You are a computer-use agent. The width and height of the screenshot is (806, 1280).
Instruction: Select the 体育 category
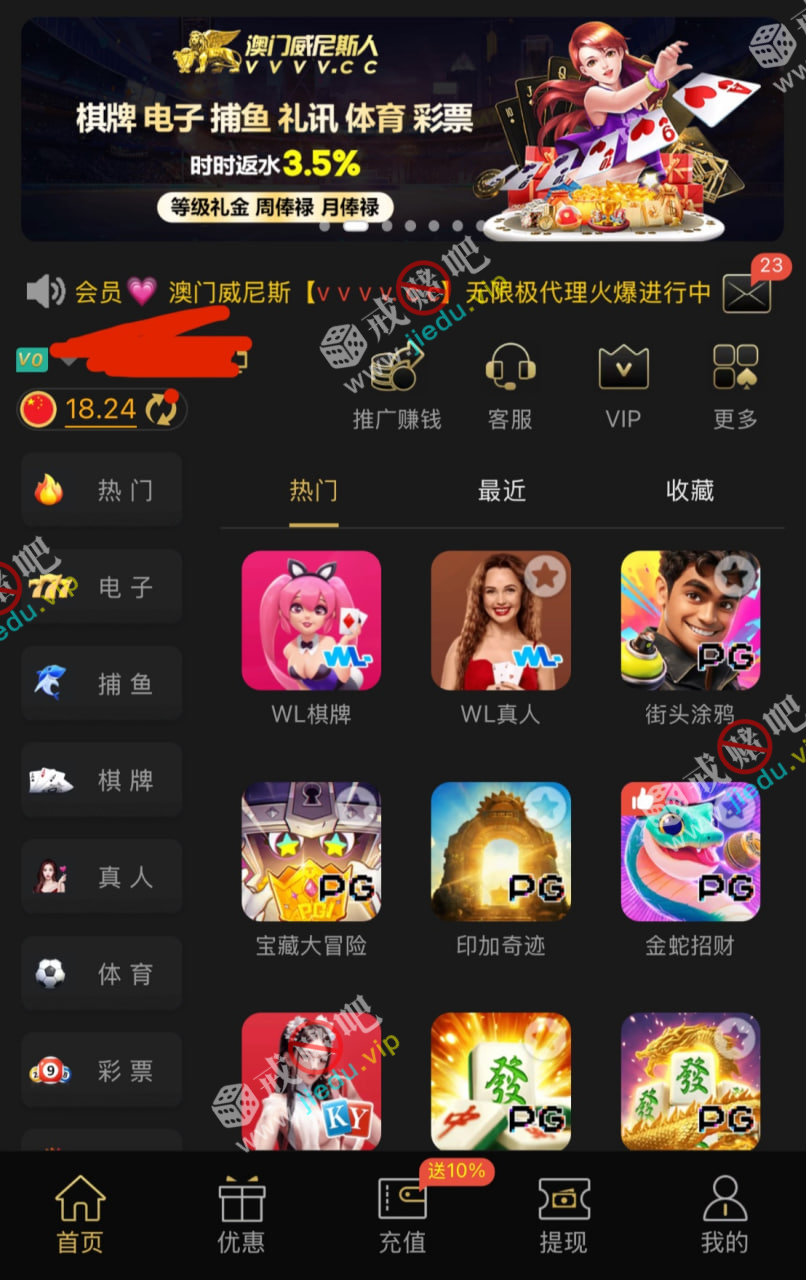[102, 974]
